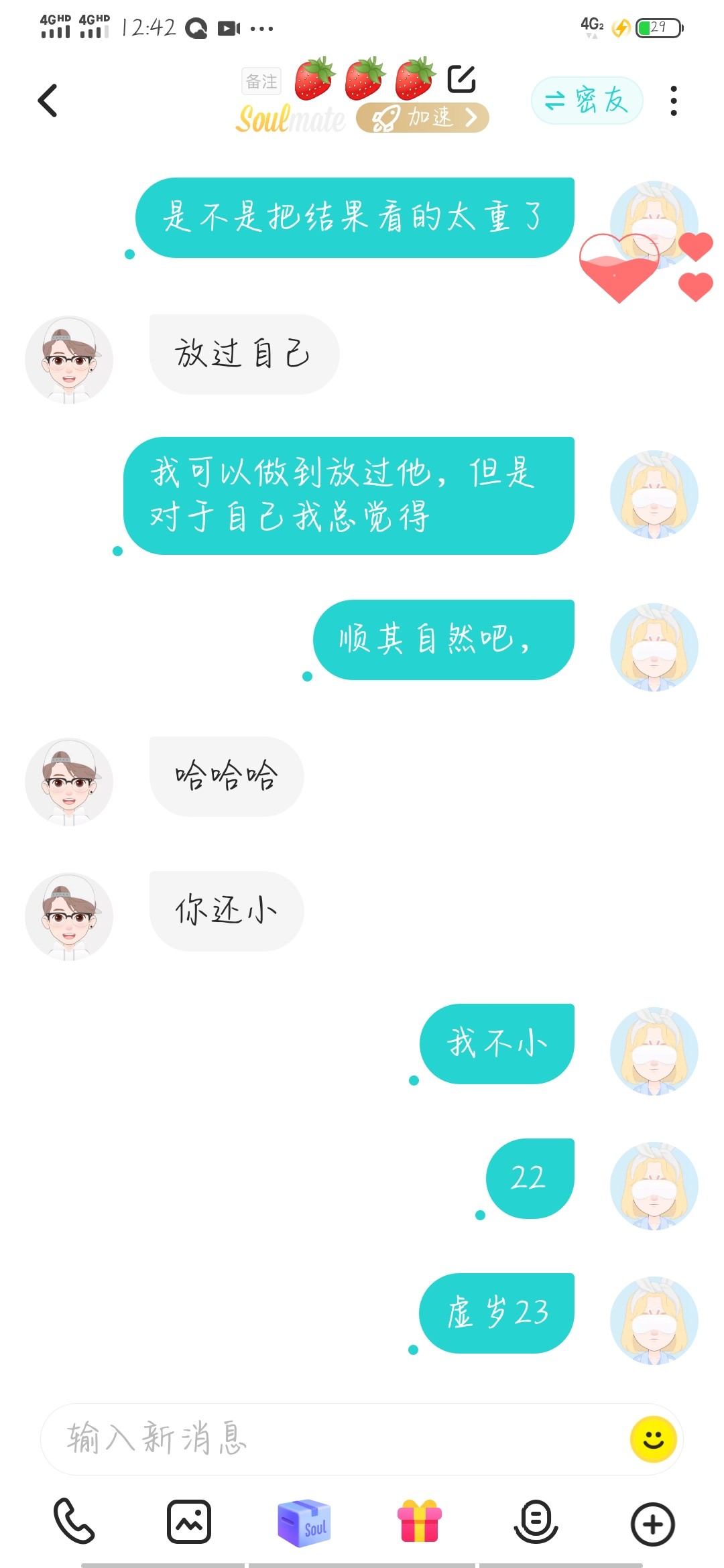
Task: Open more options with the plus icon
Action: [x=652, y=1524]
